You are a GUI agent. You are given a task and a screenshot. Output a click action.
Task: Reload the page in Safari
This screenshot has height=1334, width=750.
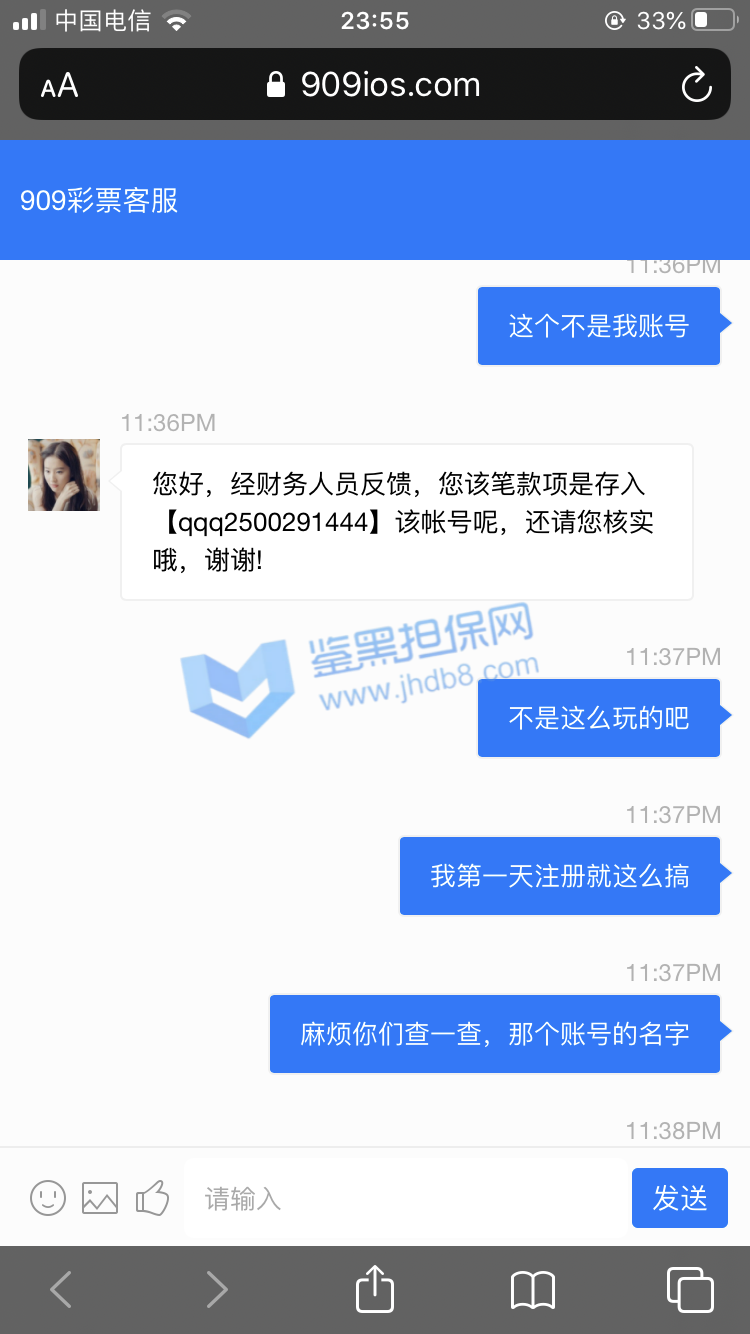696,86
